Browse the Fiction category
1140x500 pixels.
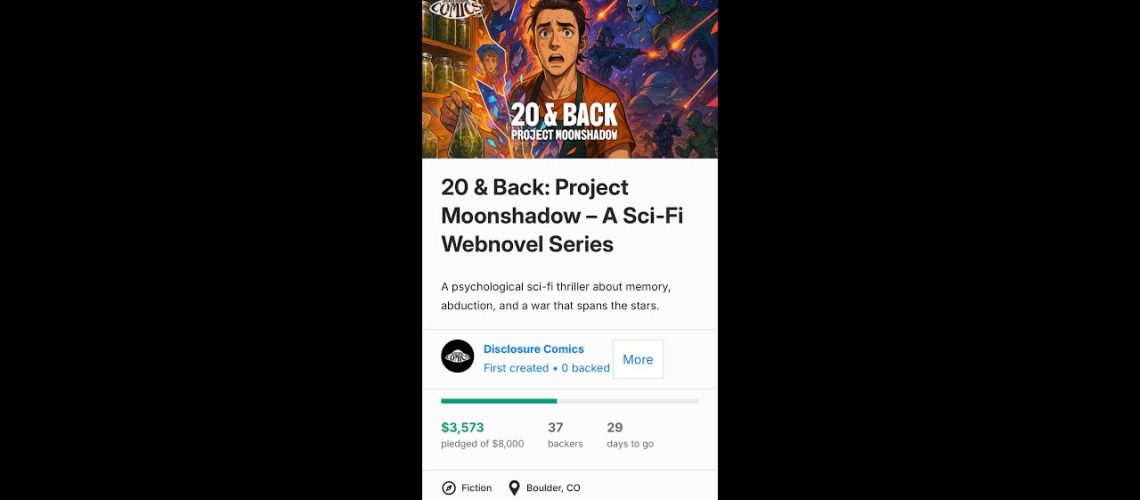476,488
